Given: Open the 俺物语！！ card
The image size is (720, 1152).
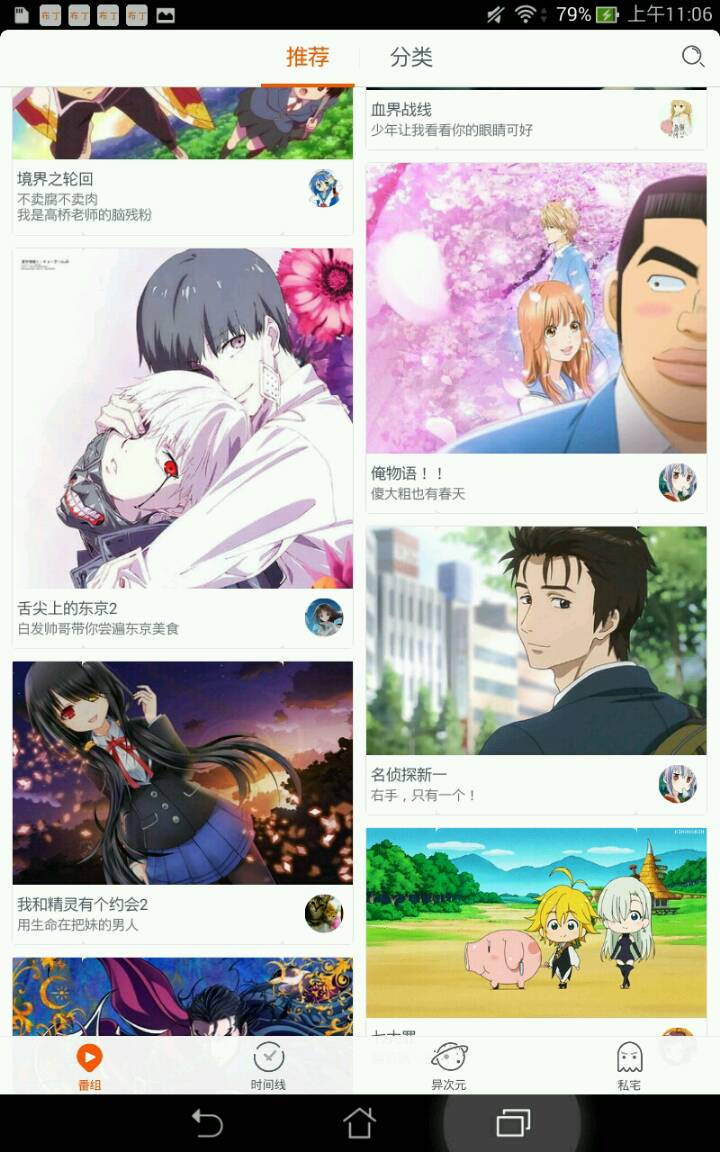Looking at the screenshot, I should (x=536, y=310).
